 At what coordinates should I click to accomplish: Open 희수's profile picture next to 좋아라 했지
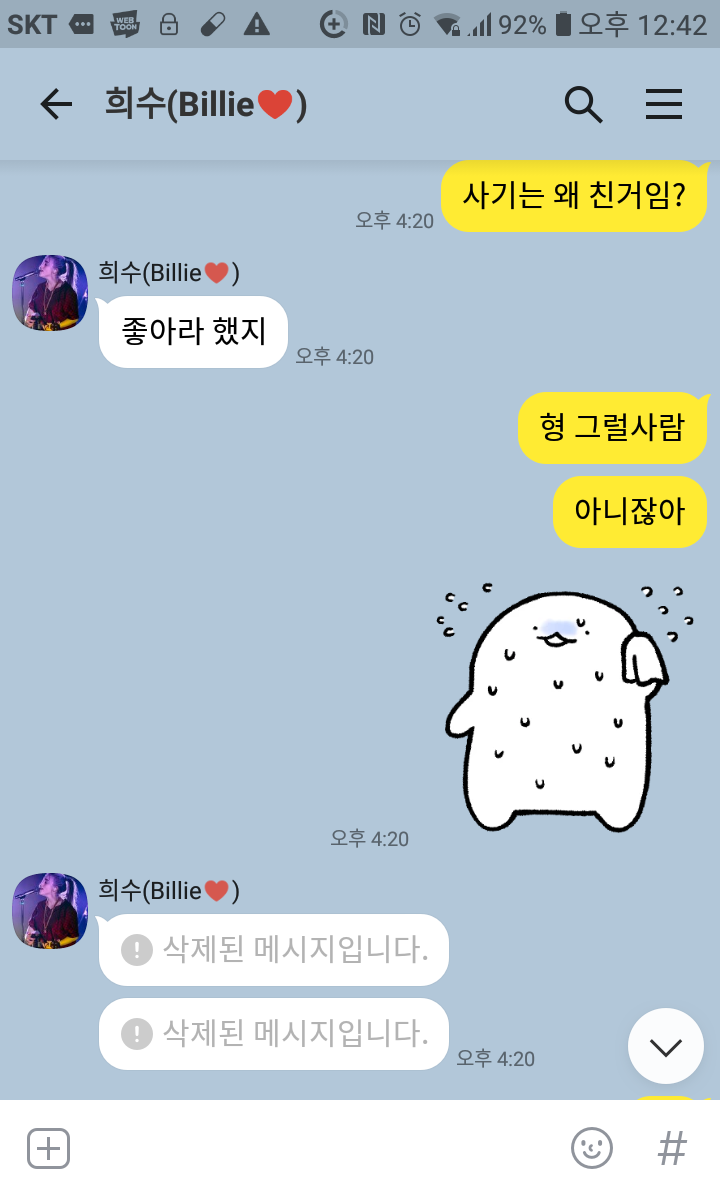[x=49, y=292]
